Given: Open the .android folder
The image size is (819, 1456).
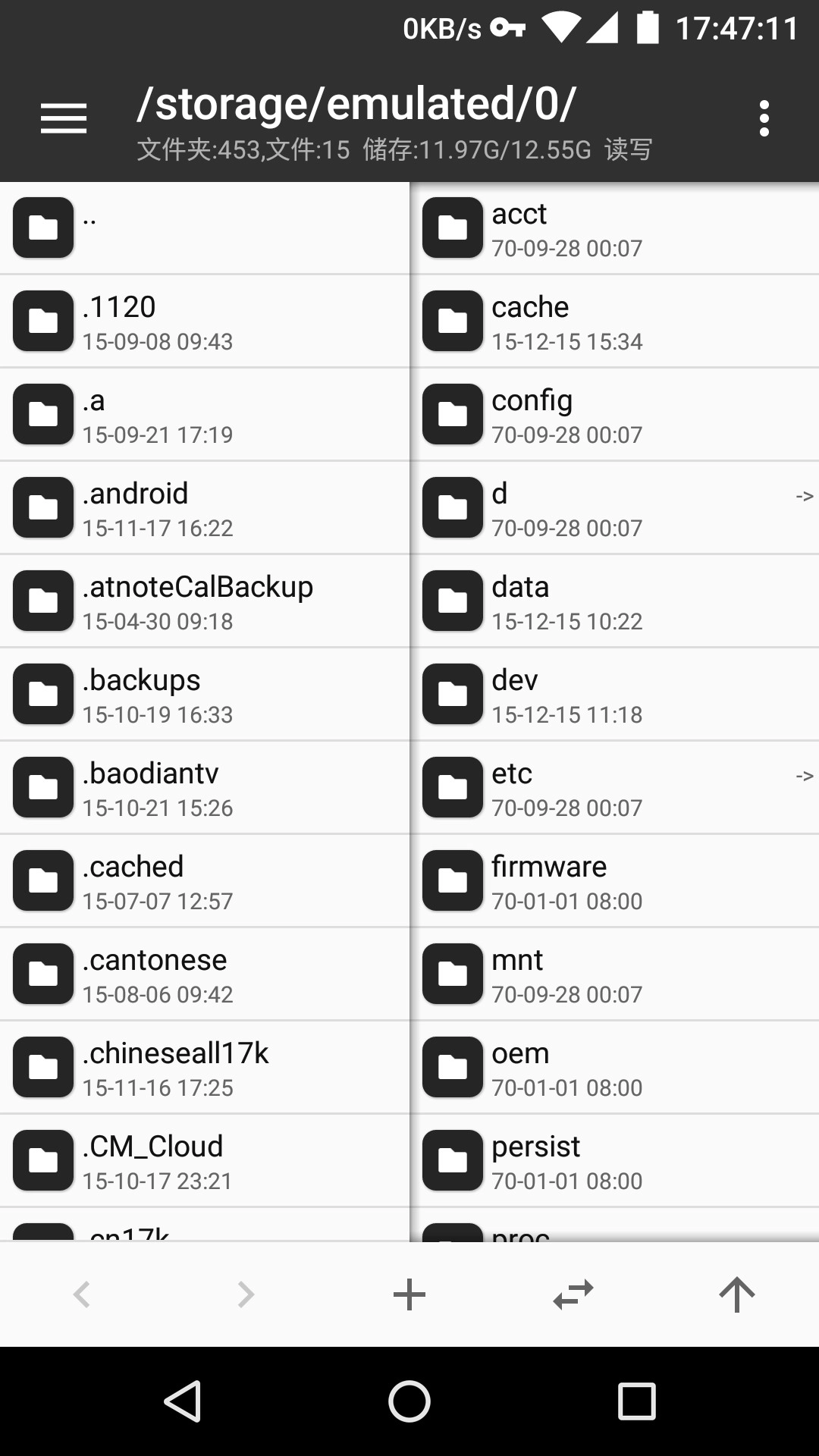Looking at the screenshot, I should click(204, 508).
